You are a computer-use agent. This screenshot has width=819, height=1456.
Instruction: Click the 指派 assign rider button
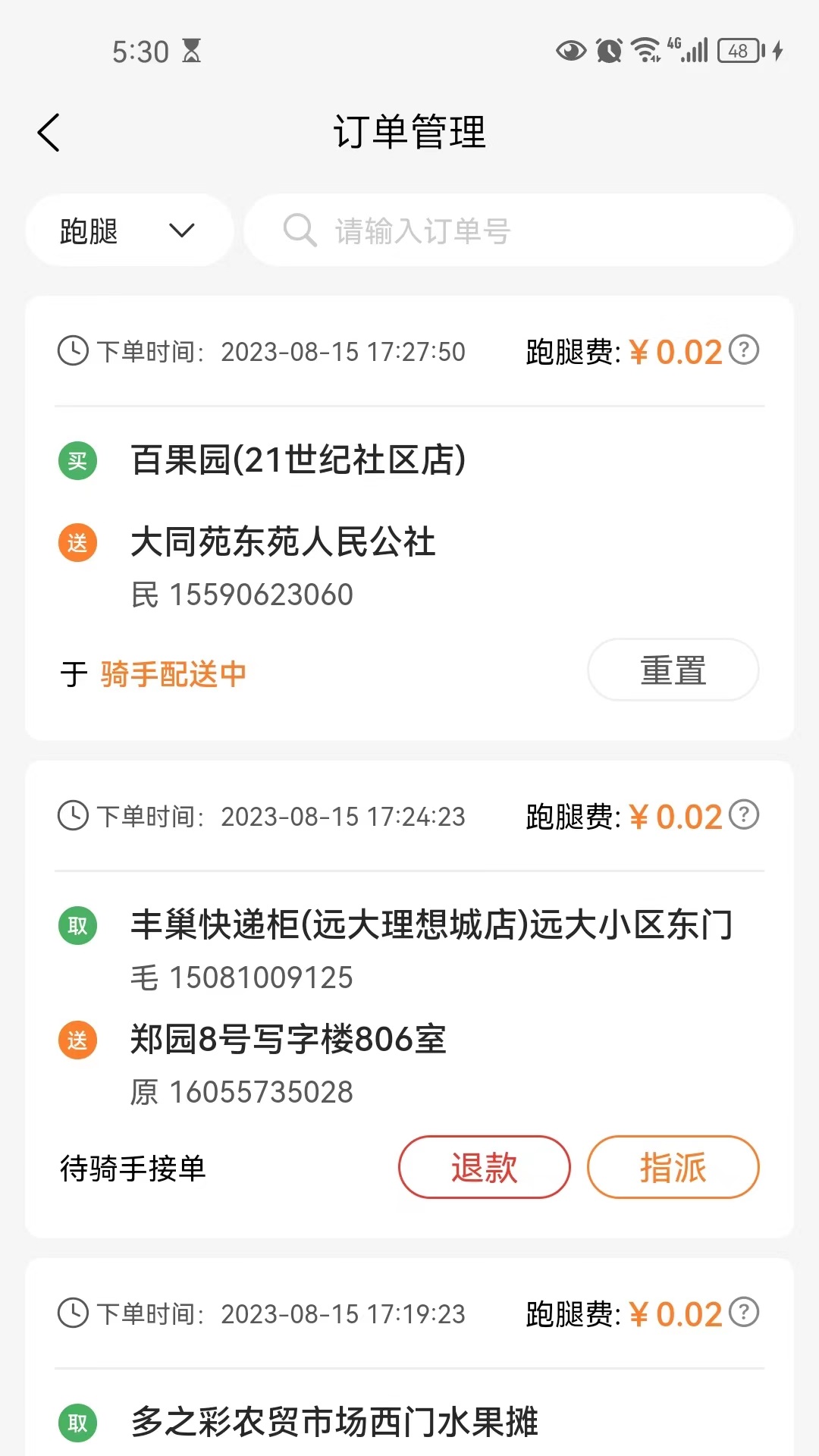point(673,1168)
